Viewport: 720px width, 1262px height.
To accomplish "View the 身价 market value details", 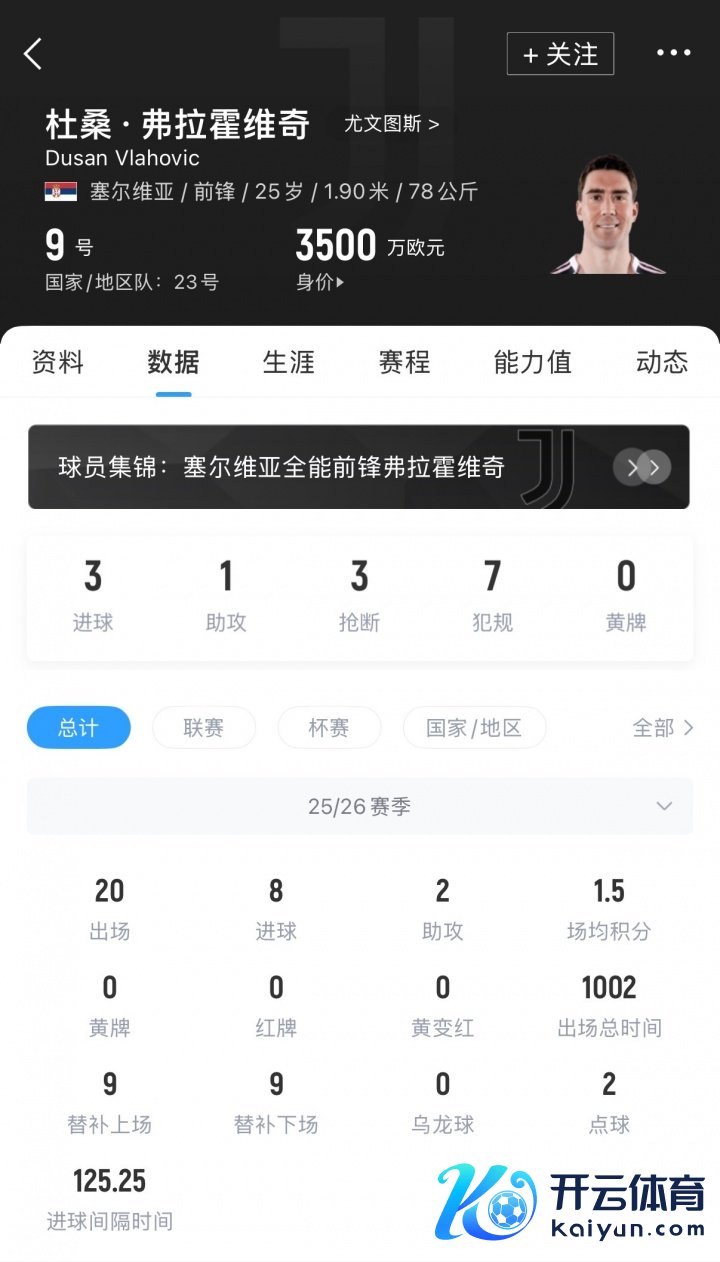I will [320, 282].
